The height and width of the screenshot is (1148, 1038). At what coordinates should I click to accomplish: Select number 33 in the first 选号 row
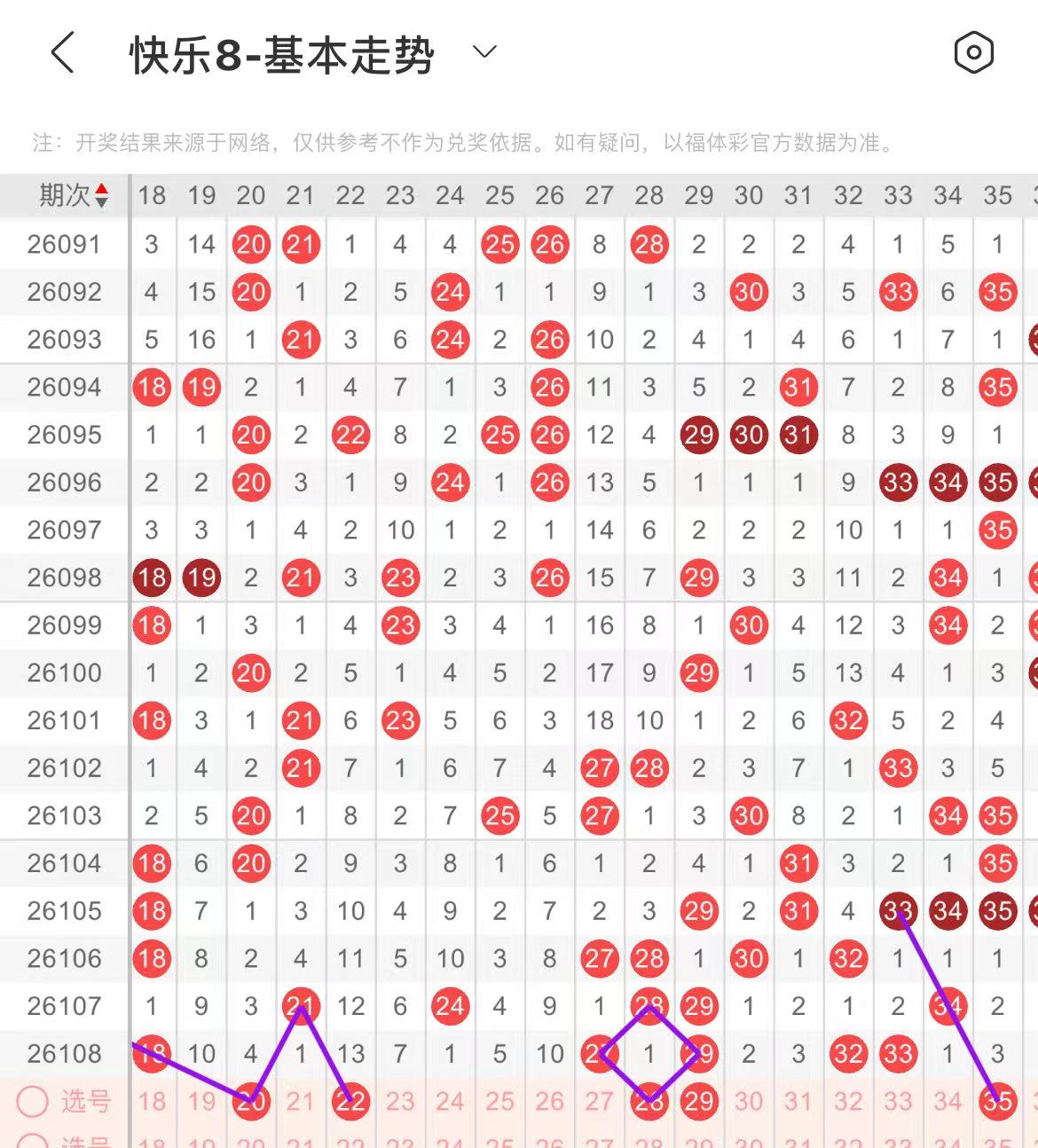point(898,1102)
